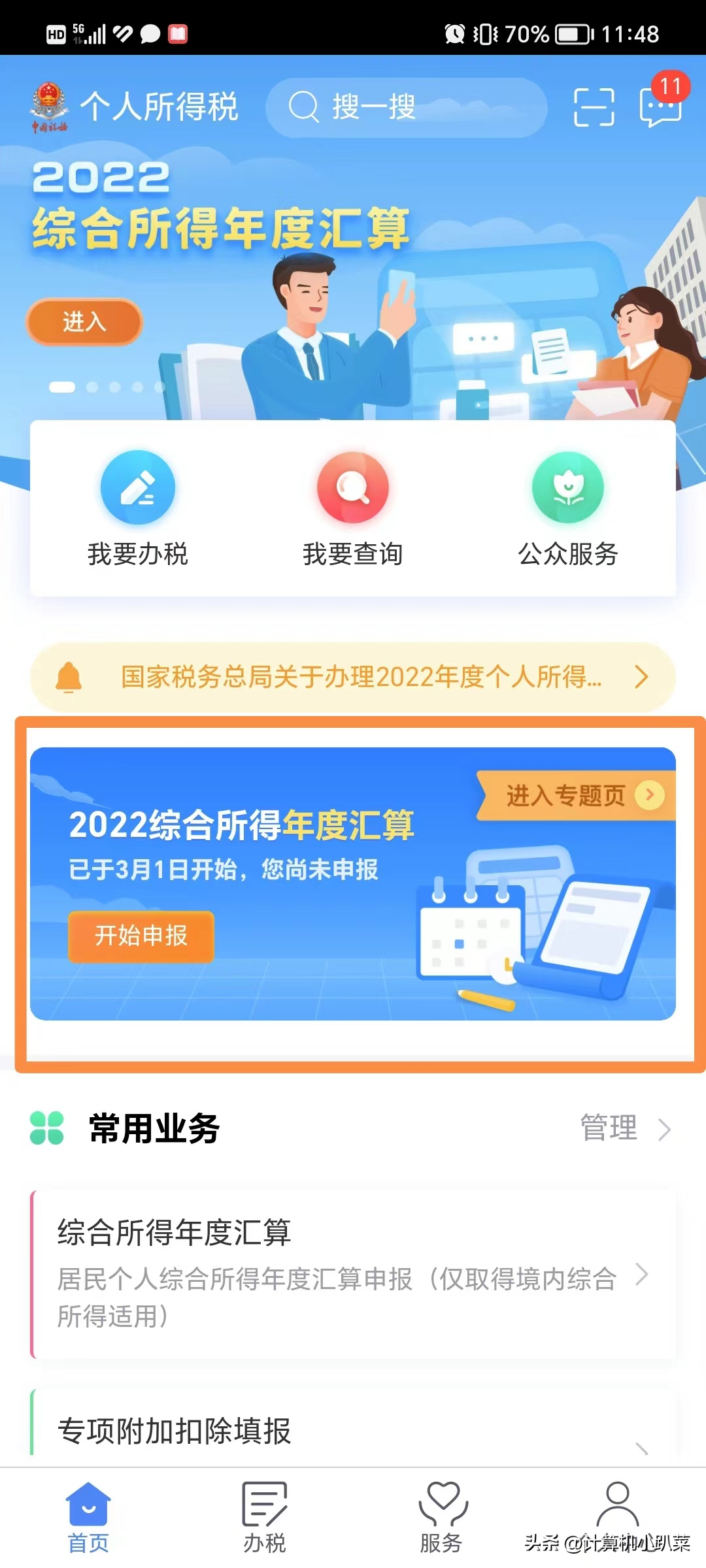Expand the 国家税务总局 announcement chevron
Viewport: 706px width, 1568px height.
click(641, 678)
